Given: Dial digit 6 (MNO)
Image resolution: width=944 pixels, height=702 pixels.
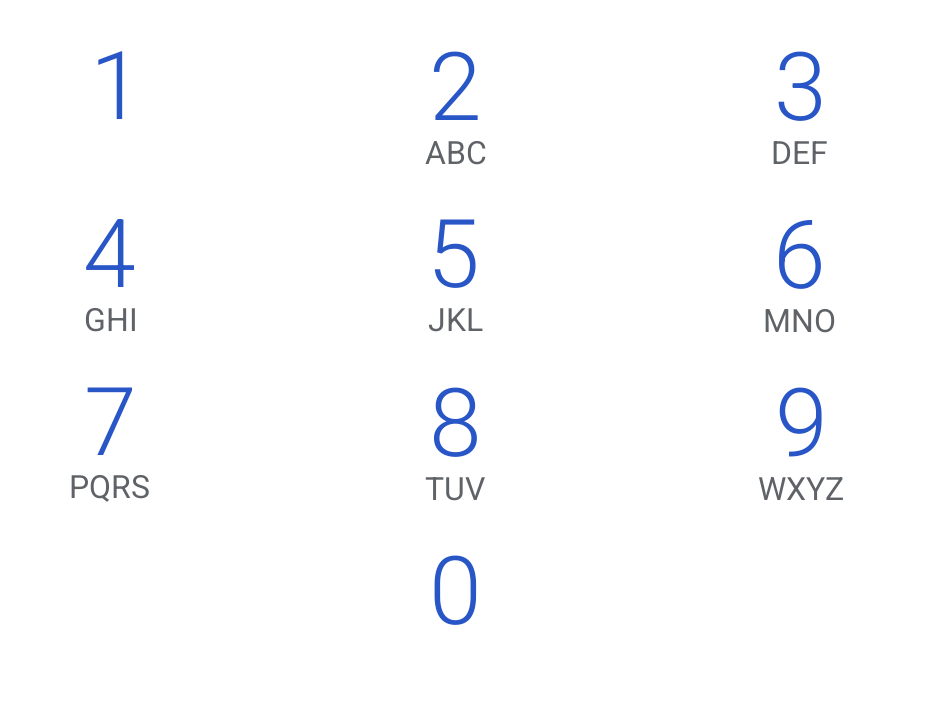Looking at the screenshot, I should (x=800, y=272).
